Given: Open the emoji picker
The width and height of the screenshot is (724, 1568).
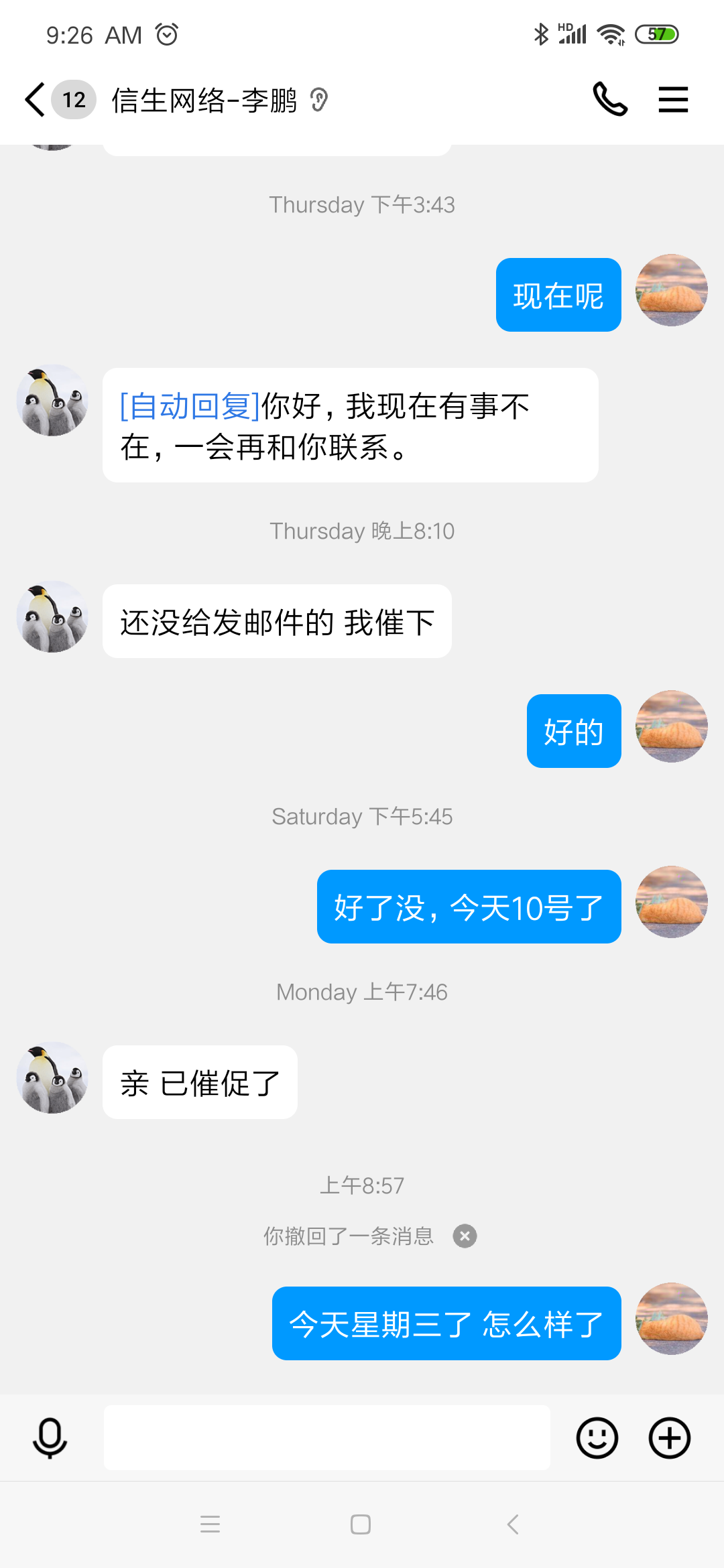Looking at the screenshot, I should pos(597,1438).
